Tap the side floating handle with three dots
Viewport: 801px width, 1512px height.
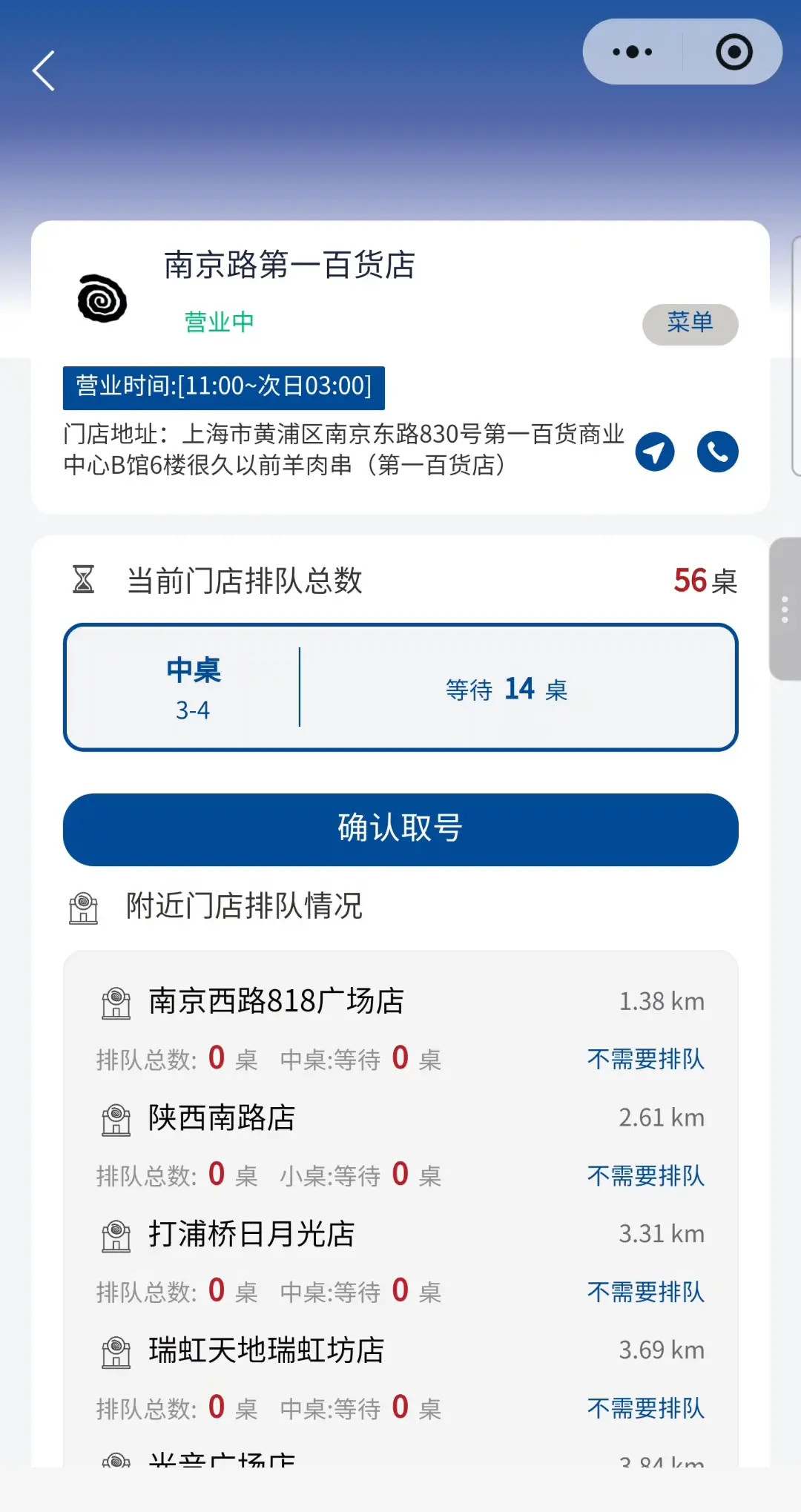785,609
